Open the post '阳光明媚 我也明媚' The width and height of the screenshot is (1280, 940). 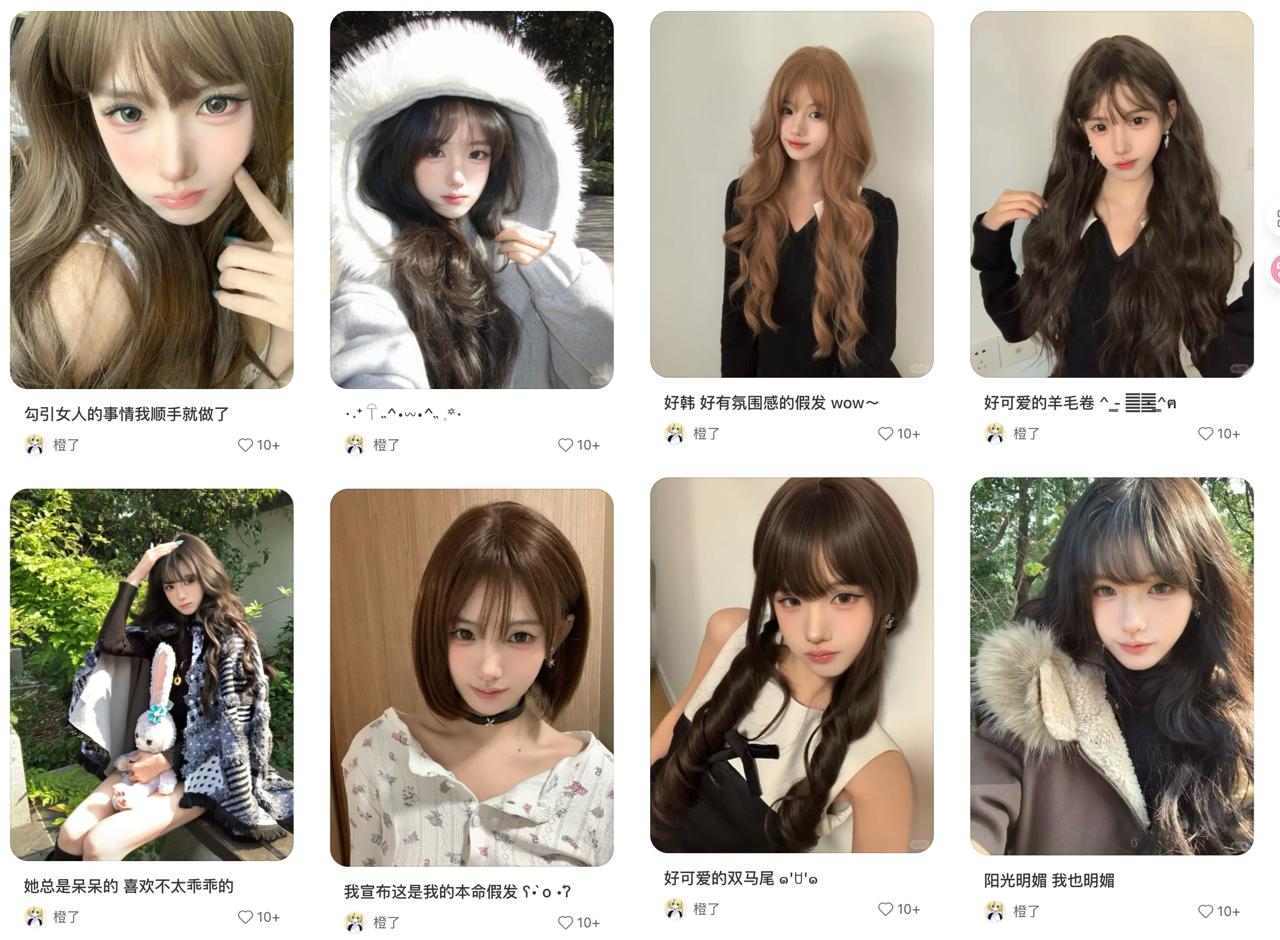(1111, 667)
